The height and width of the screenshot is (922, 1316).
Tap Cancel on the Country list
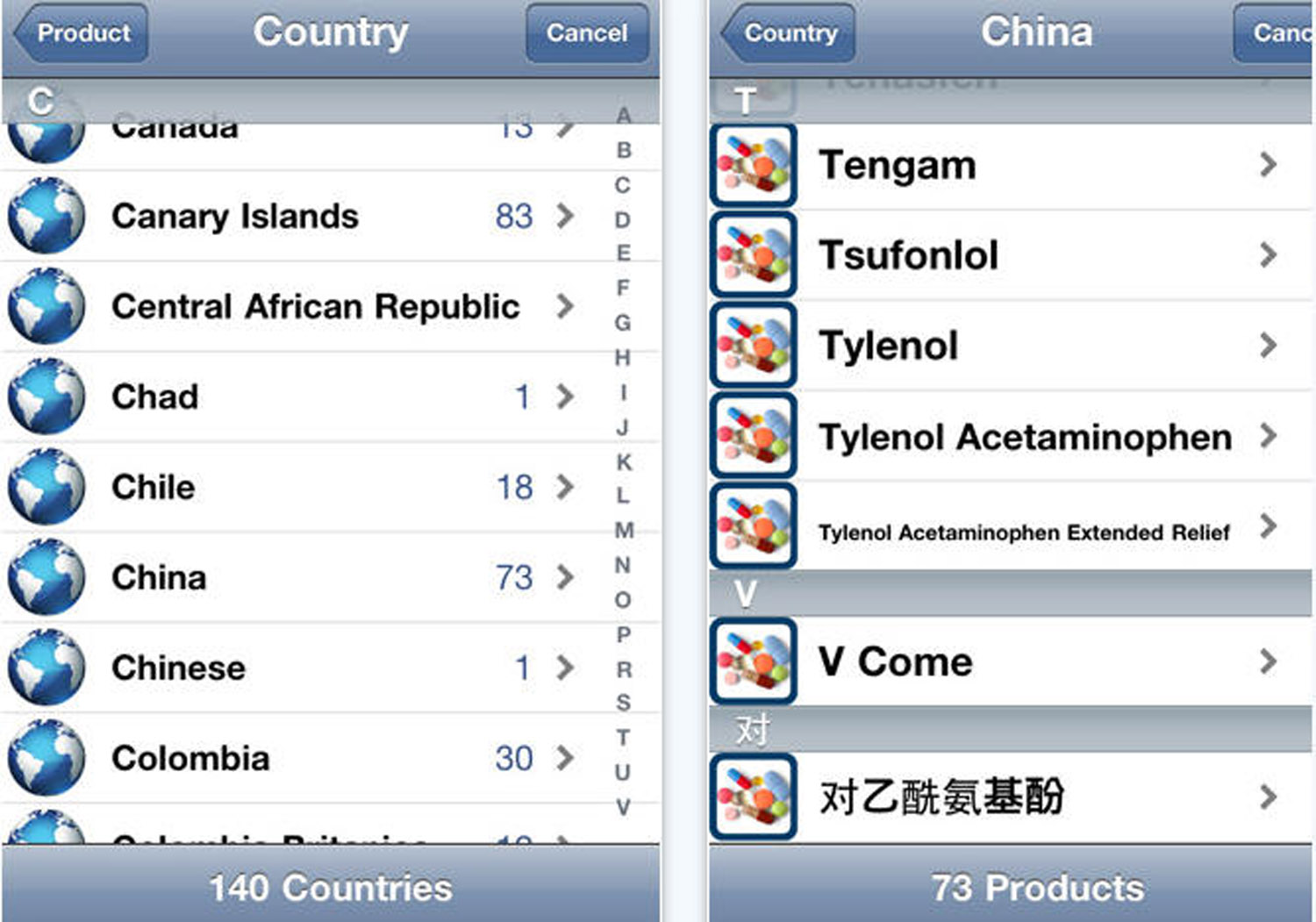point(587,33)
